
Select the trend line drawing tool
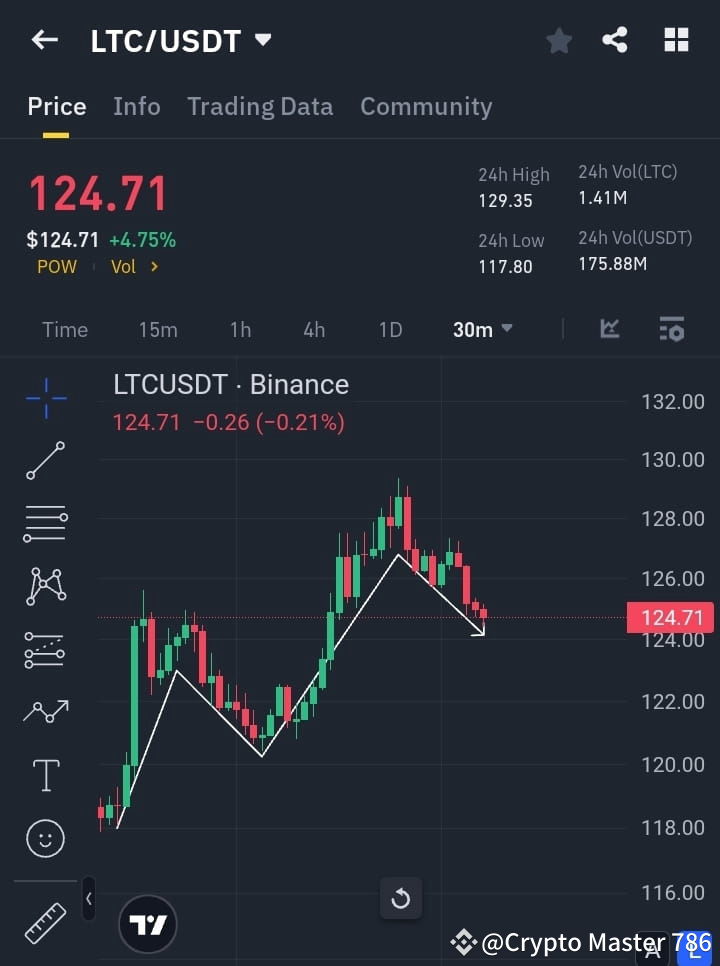point(45,462)
